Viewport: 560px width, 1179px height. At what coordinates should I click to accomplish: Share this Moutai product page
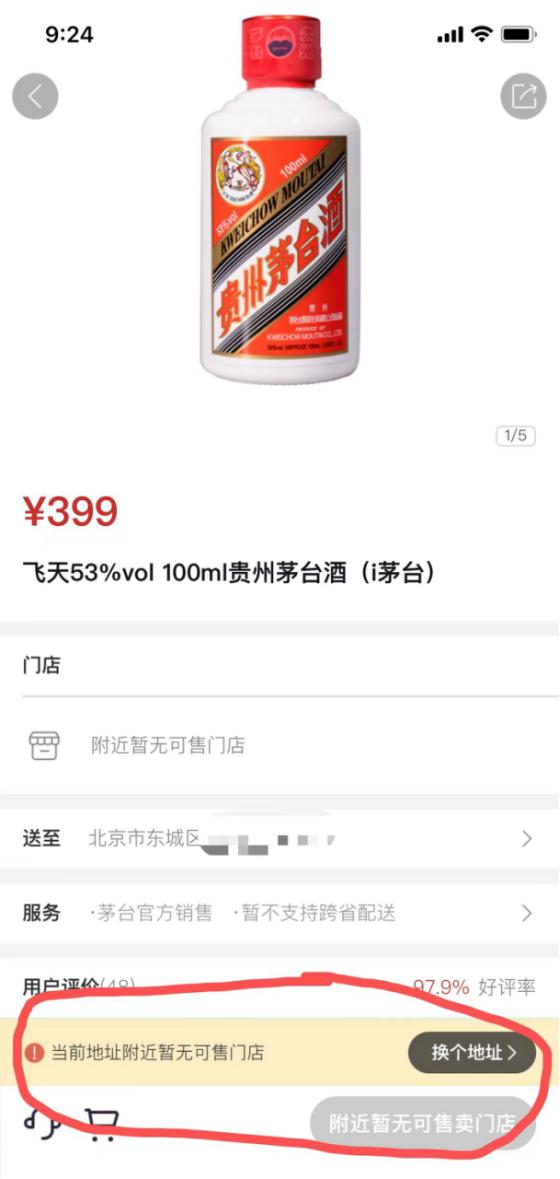(523, 96)
